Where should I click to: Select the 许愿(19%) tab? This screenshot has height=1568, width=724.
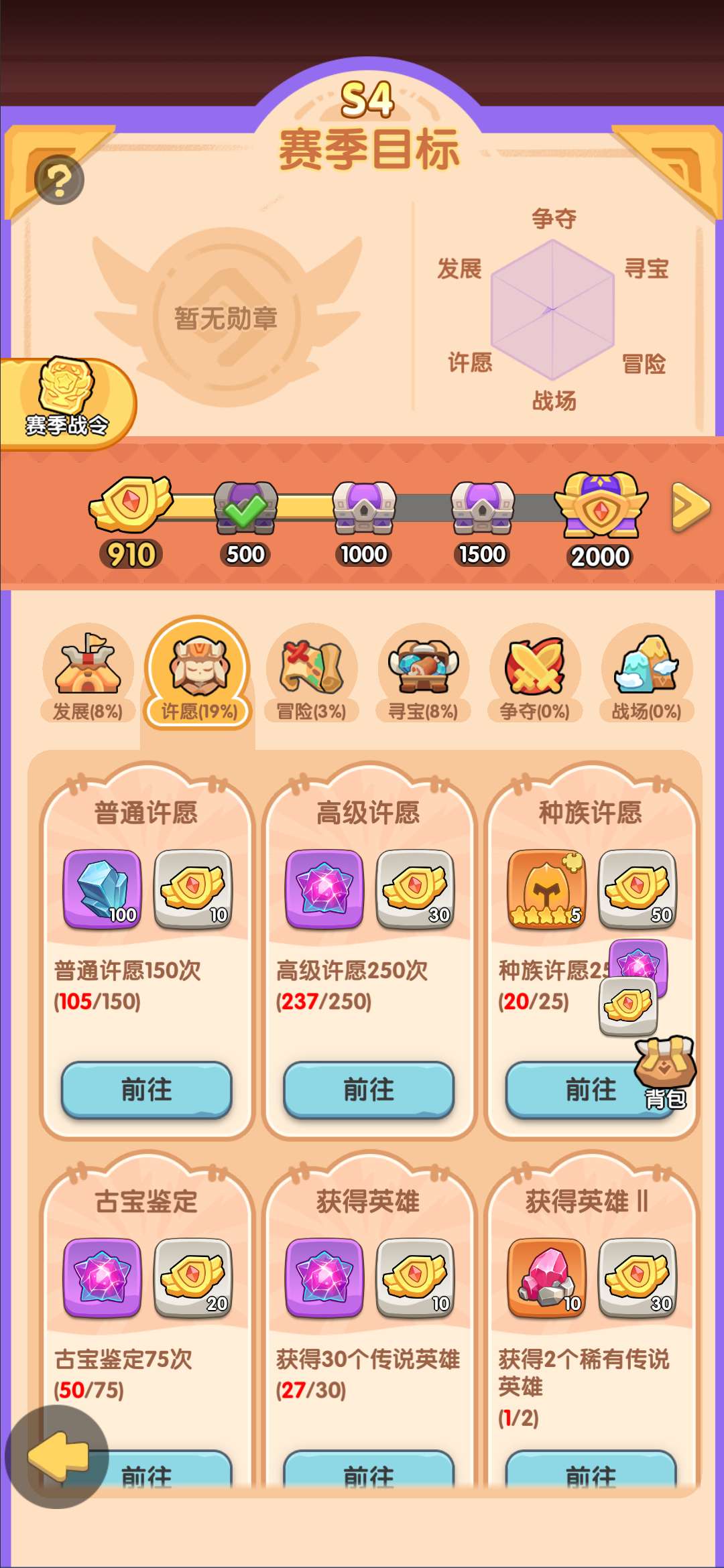point(199,672)
